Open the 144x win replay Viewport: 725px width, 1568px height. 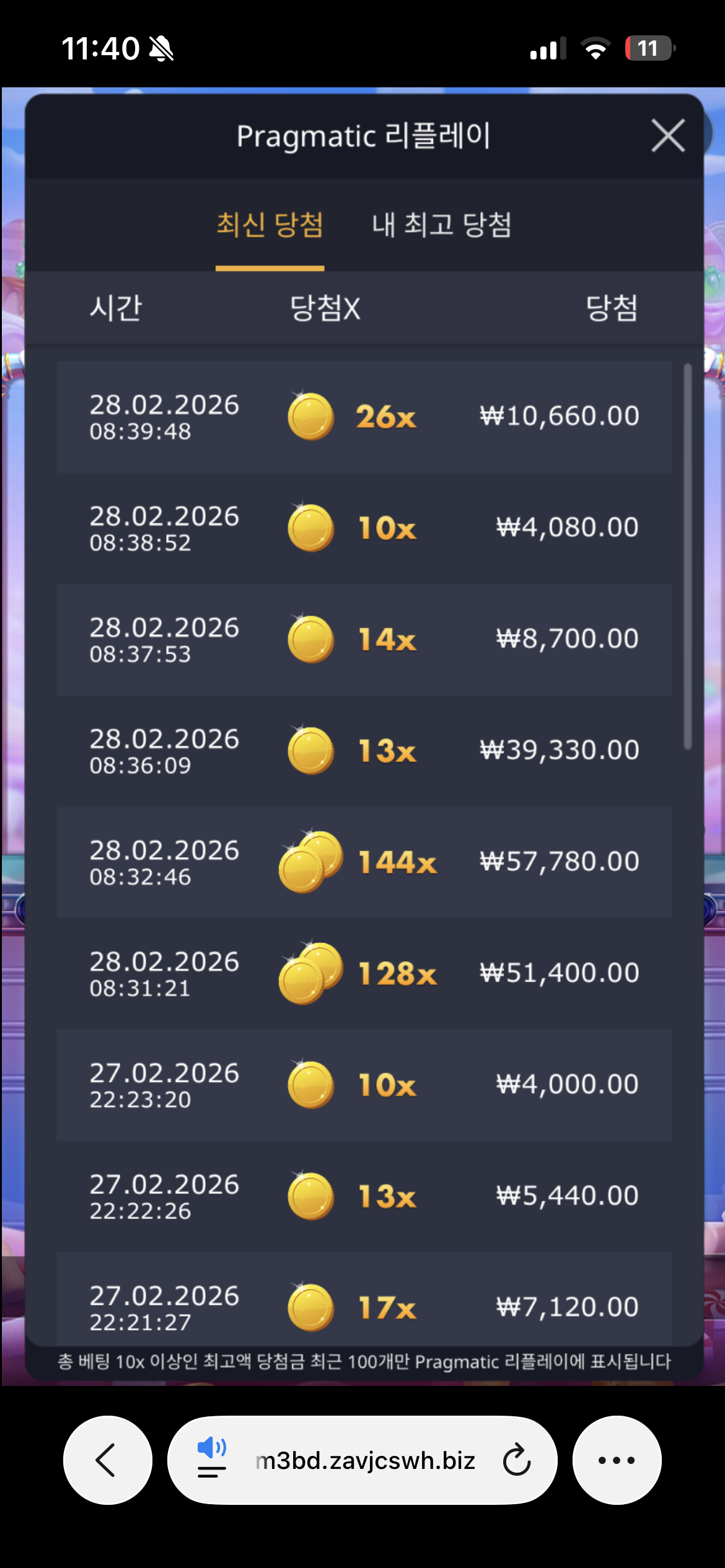pos(364,862)
